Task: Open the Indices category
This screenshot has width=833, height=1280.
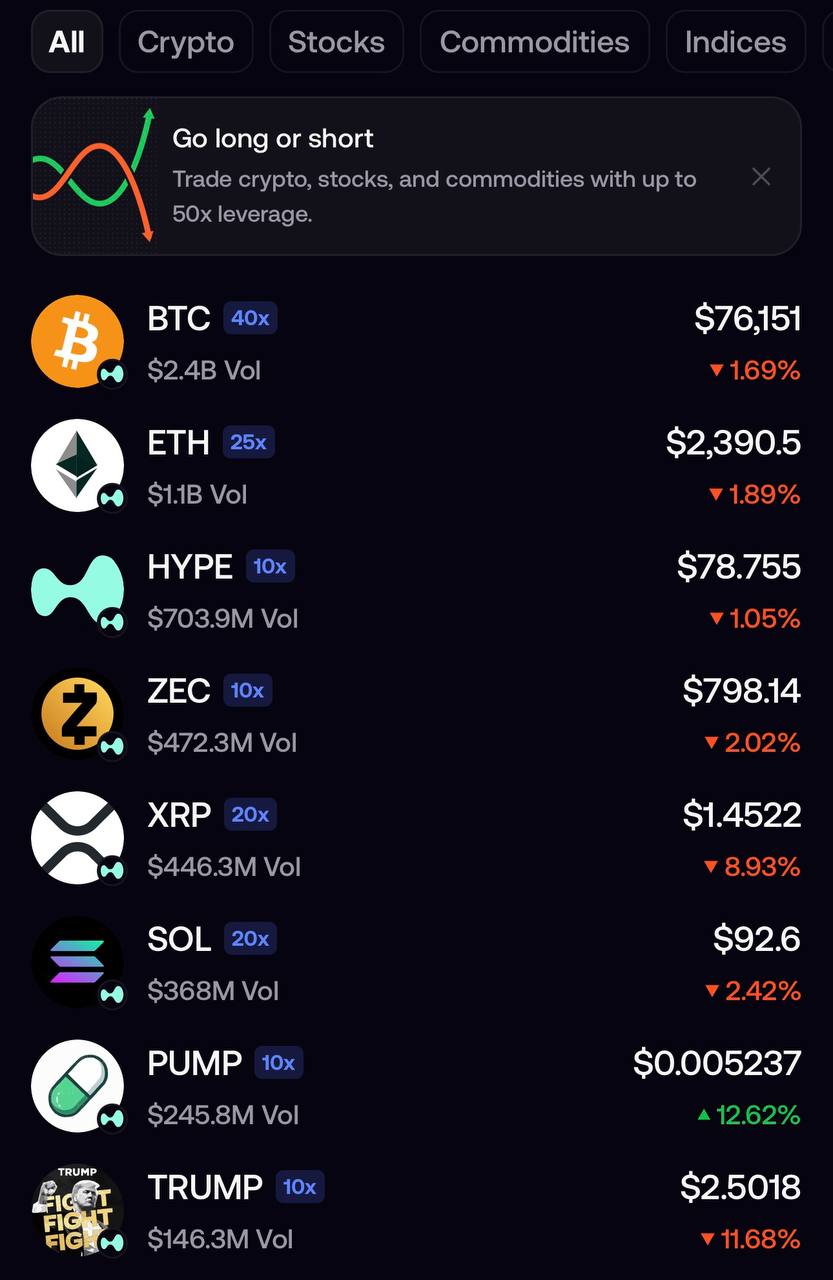Action: (x=736, y=42)
